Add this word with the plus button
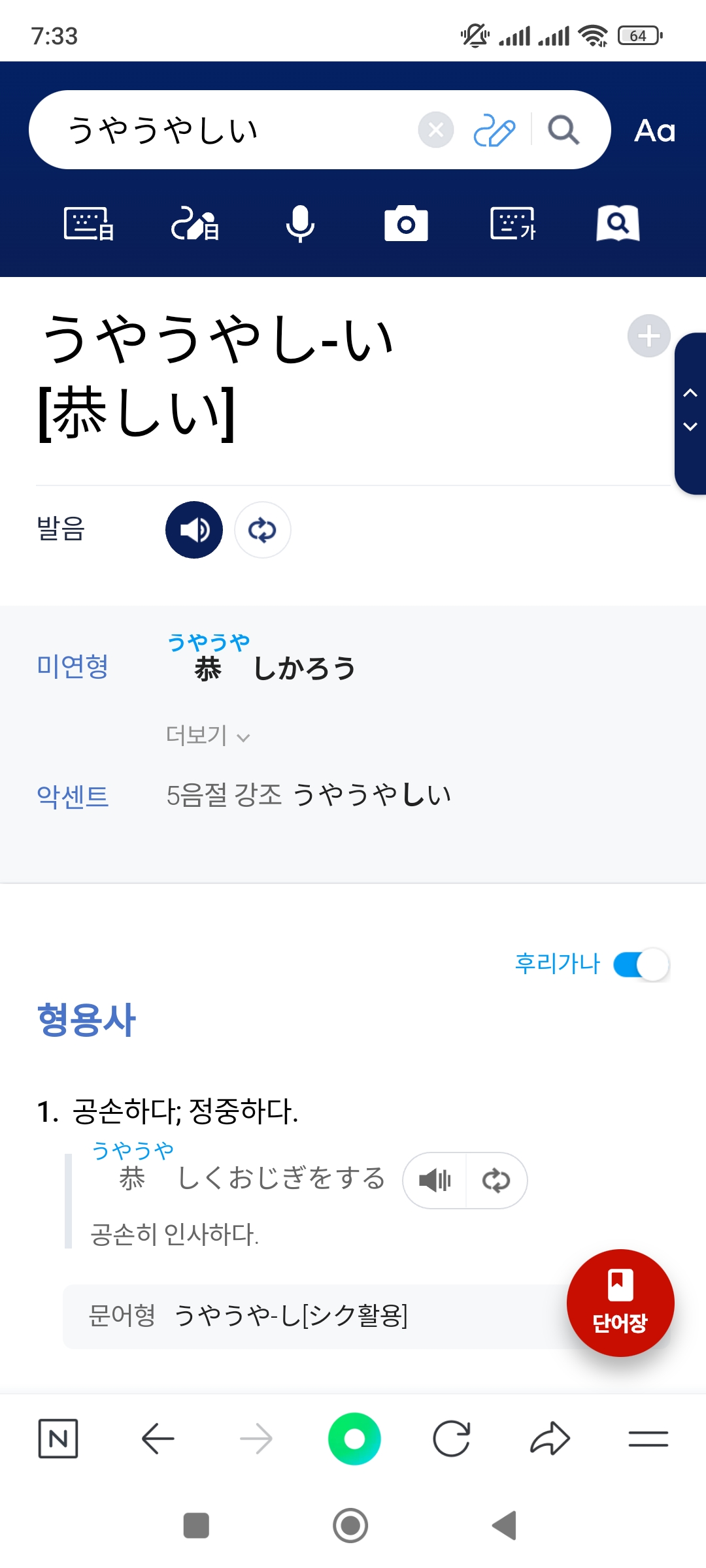 [x=648, y=336]
